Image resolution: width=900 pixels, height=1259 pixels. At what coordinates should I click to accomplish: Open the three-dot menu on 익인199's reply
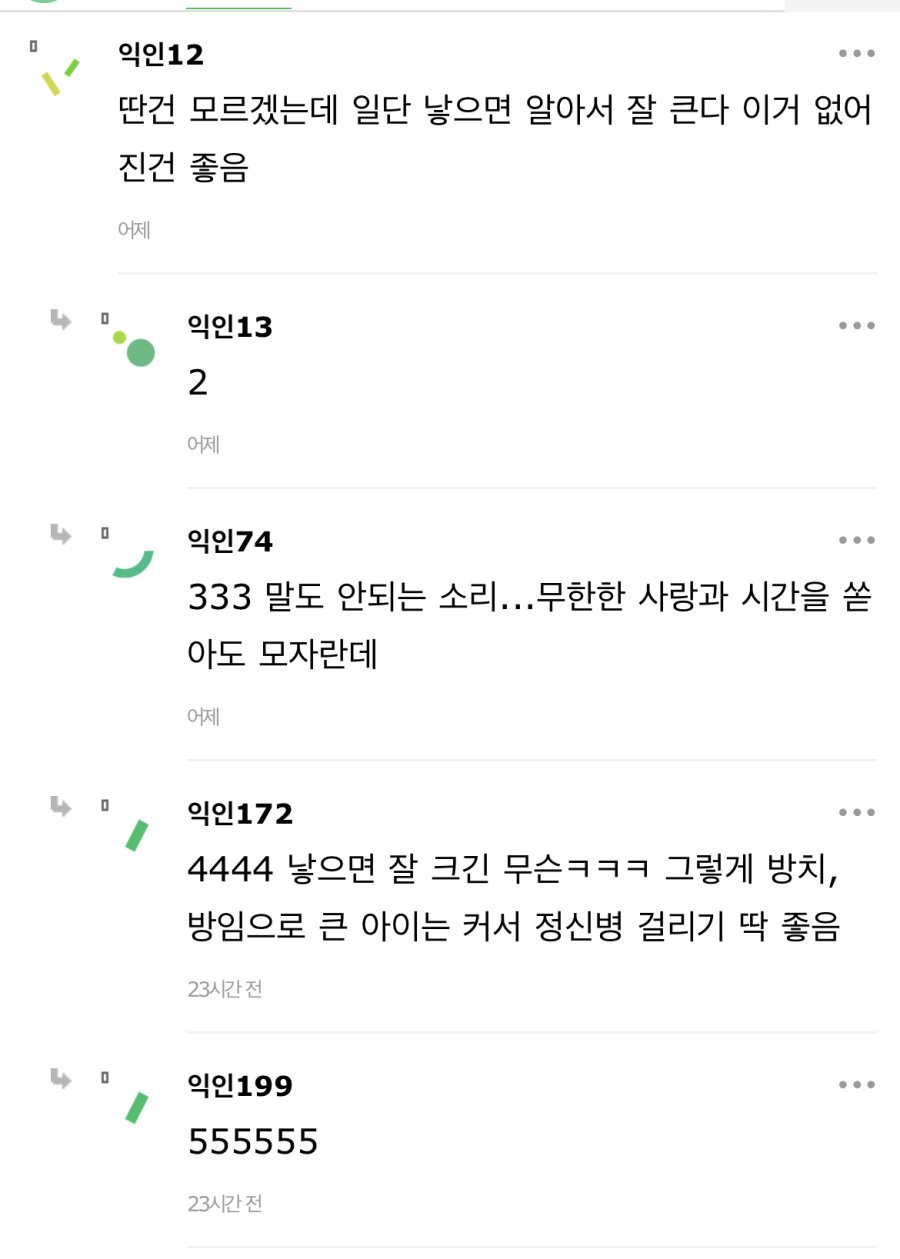click(x=856, y=1085)
